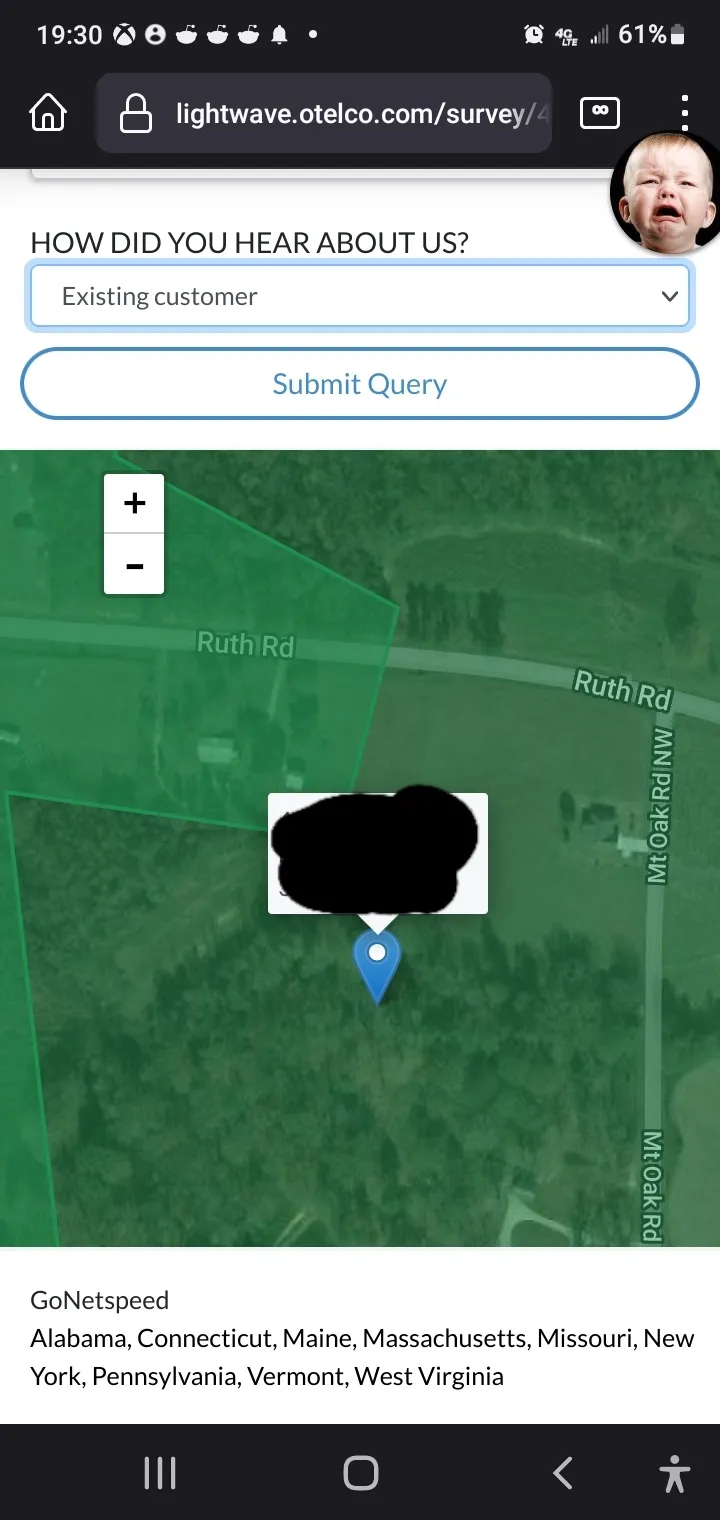The height and width of the screenshot is (1520, 720).
Task: Zoom out on the map
Action: coord(134,565)
